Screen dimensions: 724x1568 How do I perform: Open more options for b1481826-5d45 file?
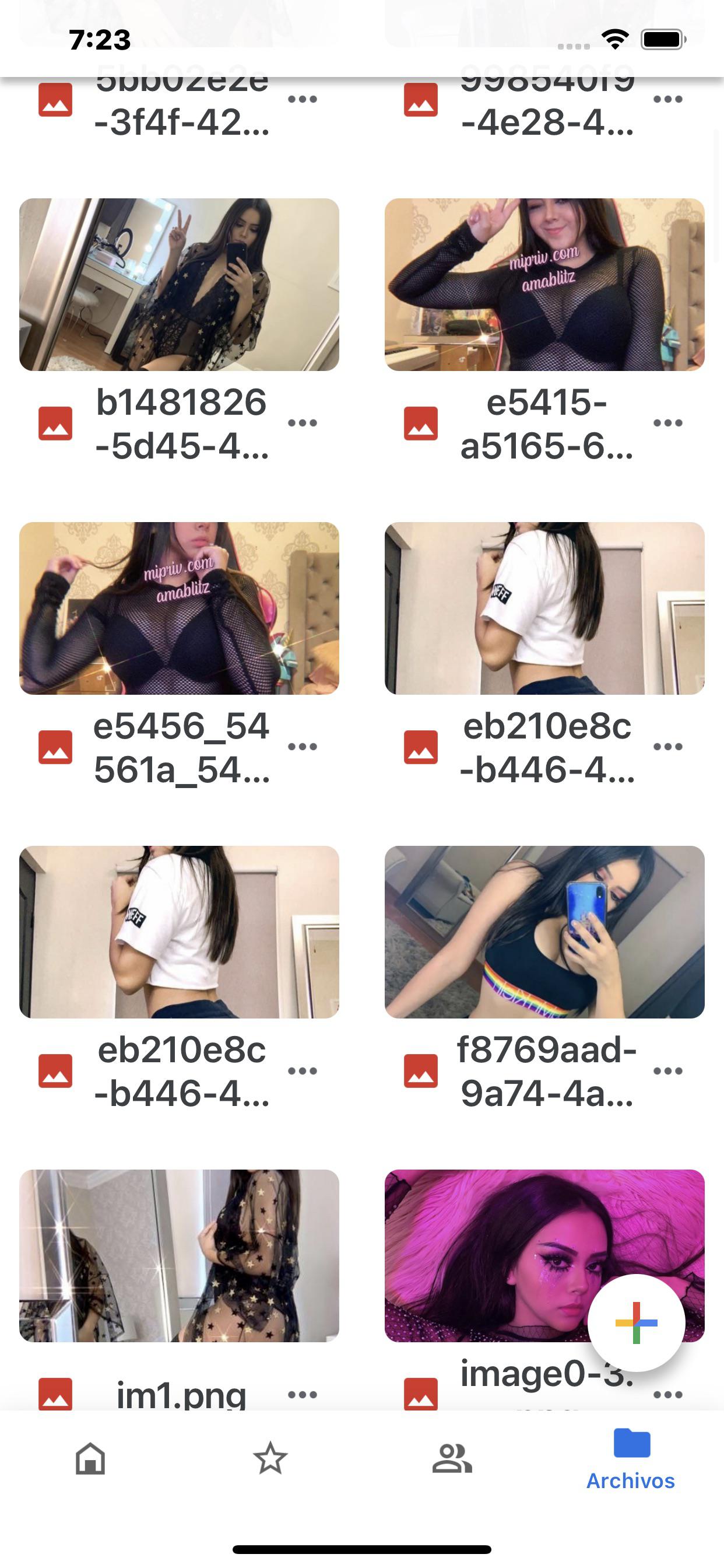point(303,423)
